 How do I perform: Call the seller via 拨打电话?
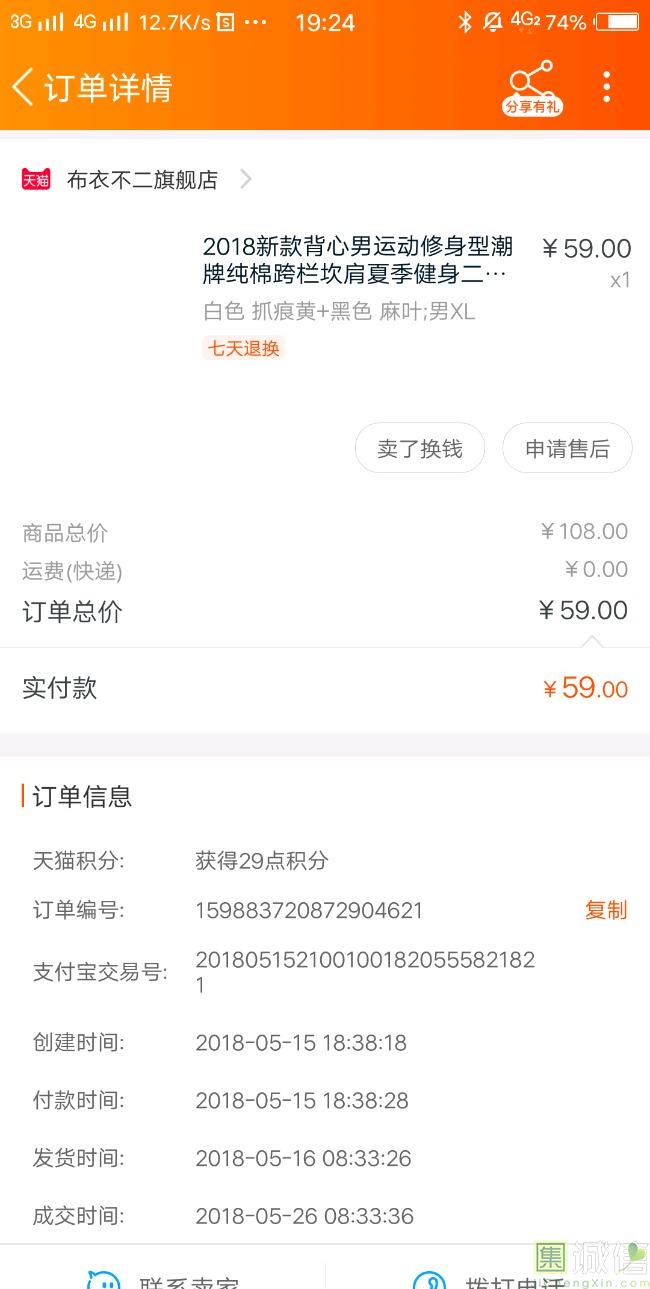click(x=488, y=1274)
